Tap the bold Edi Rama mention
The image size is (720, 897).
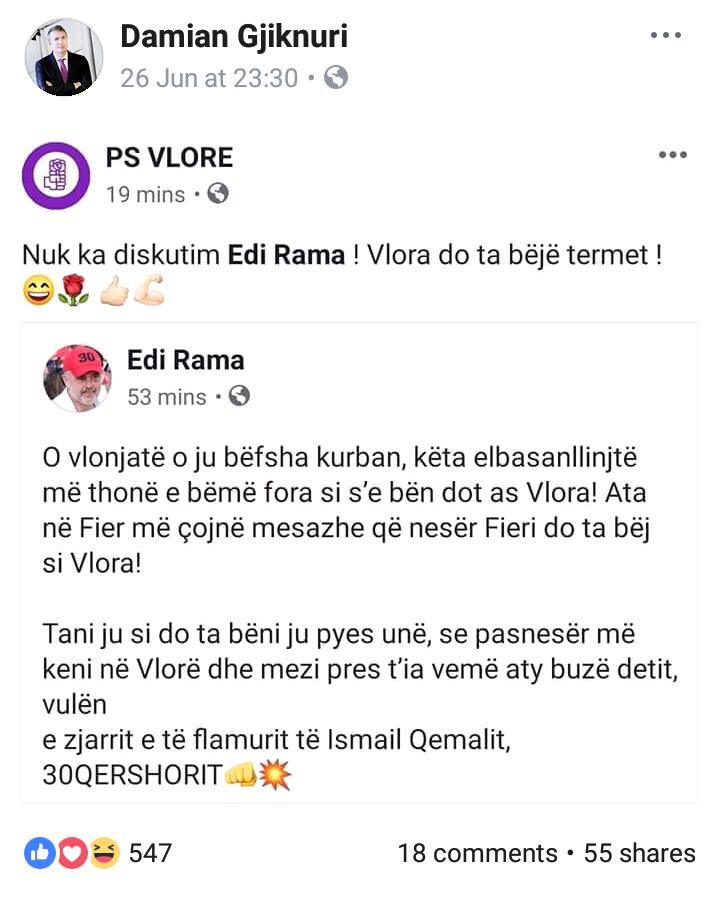point(287,254)
